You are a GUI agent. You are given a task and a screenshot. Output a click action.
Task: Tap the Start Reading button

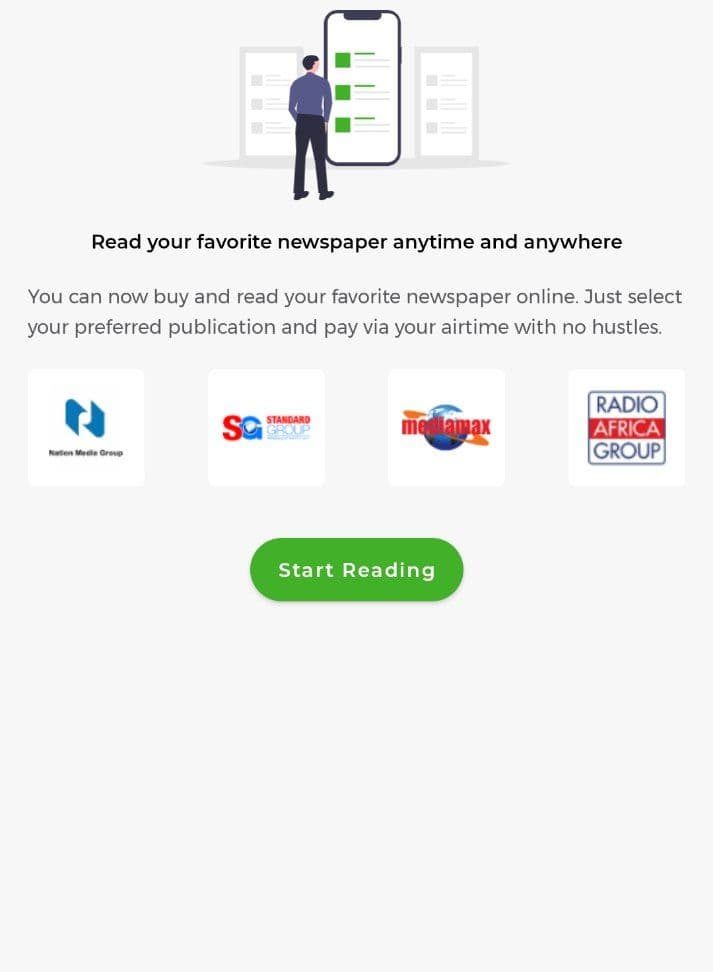click(356, 570)
